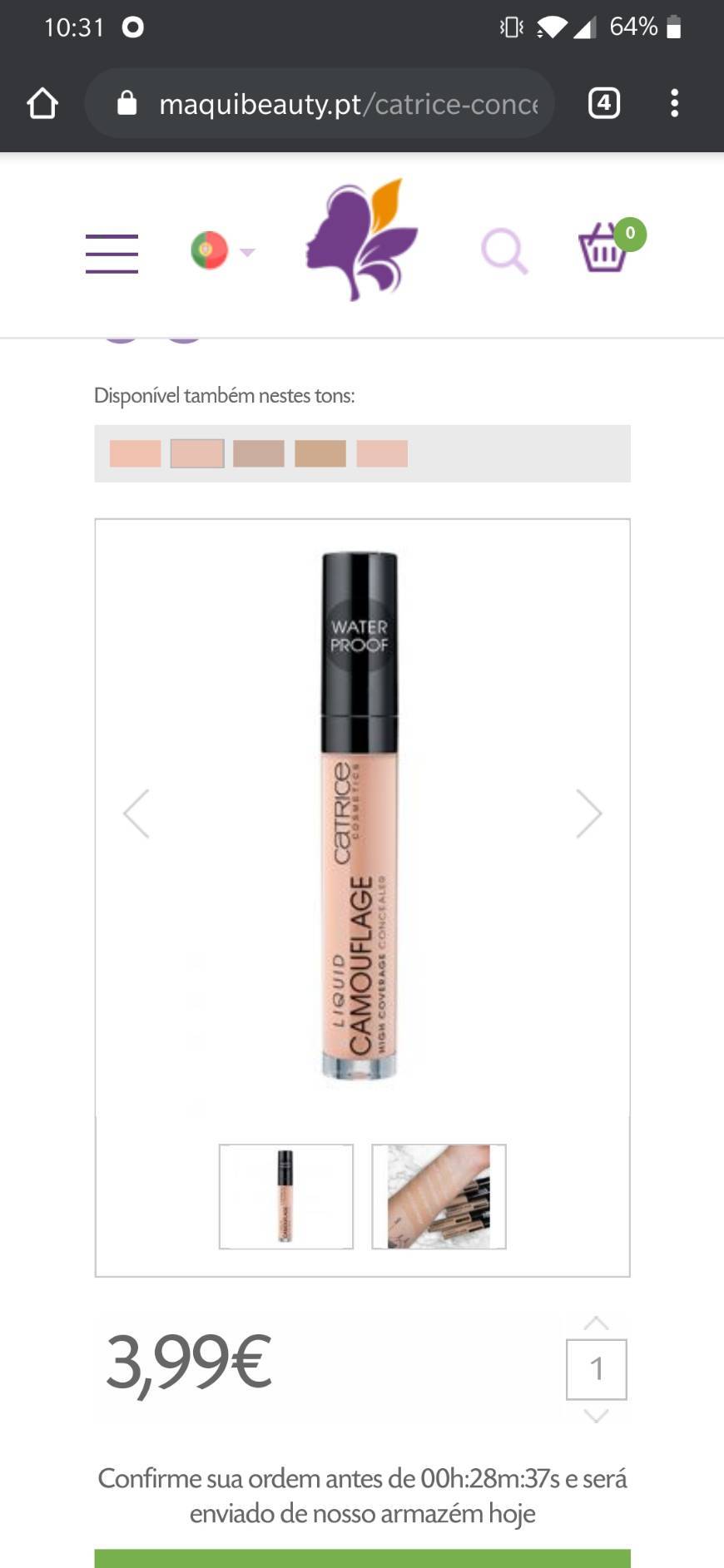Viewport: 724px width, 1568px height.
Task: Increase the quantity with the up arrow
Action: click(596, 1323)
